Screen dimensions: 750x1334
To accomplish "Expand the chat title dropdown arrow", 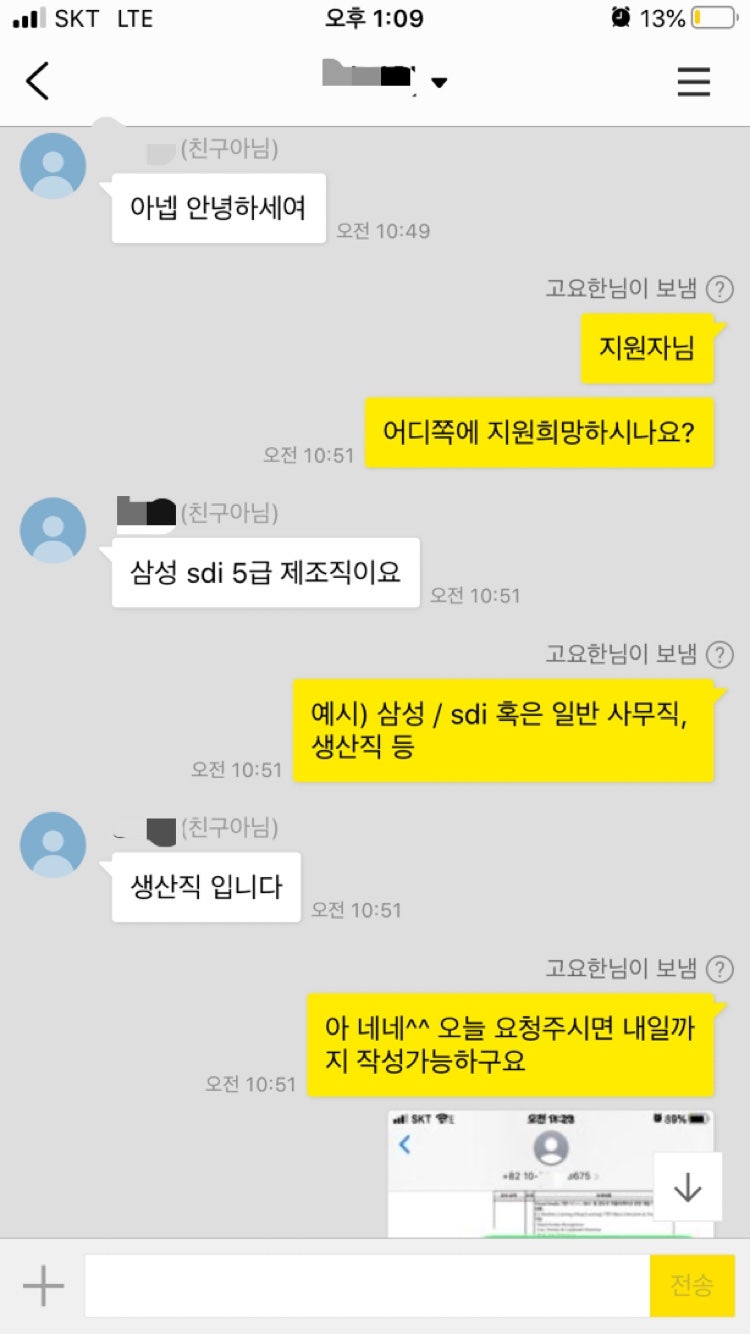I will (x=439, y=83).
